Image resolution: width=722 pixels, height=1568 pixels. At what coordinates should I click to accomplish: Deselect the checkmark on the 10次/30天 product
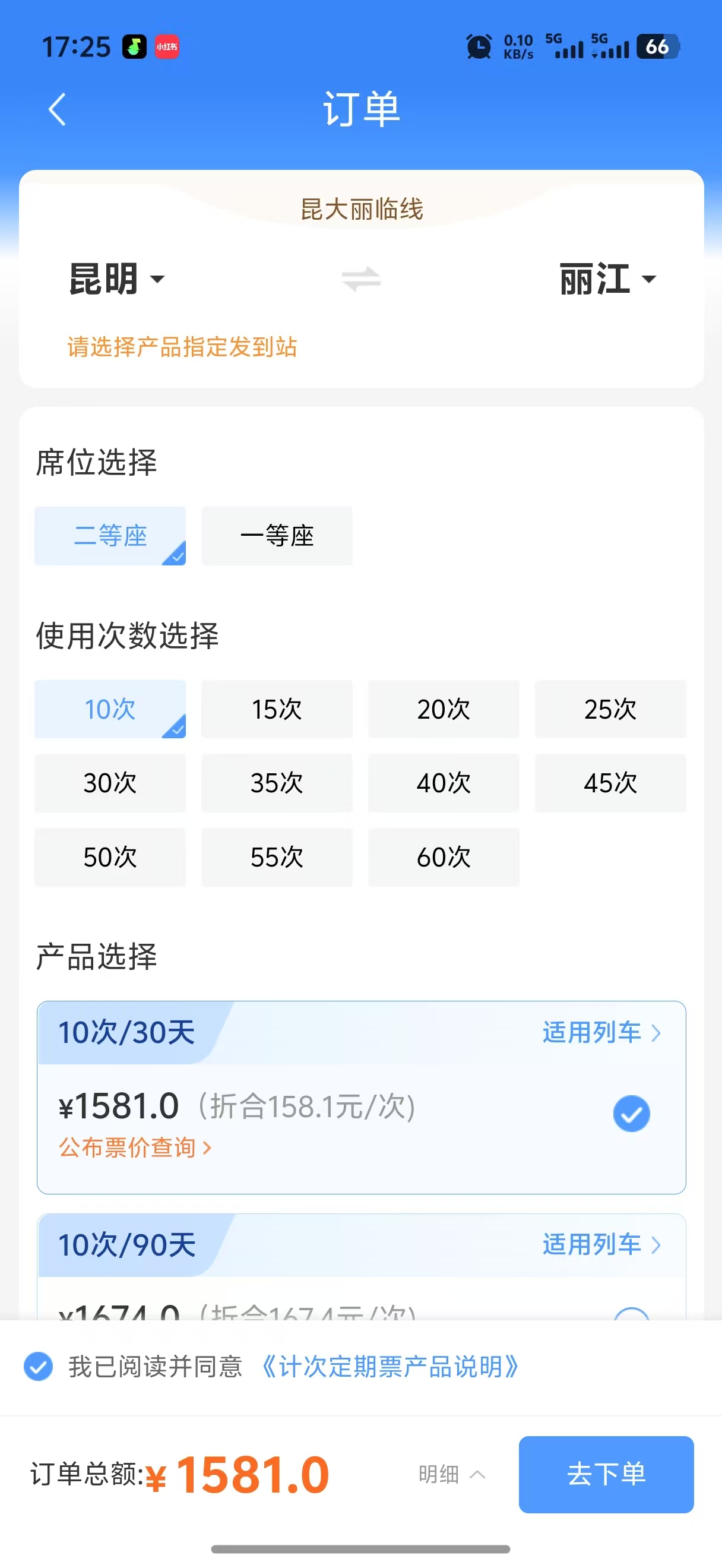(x=631, y=1113)
